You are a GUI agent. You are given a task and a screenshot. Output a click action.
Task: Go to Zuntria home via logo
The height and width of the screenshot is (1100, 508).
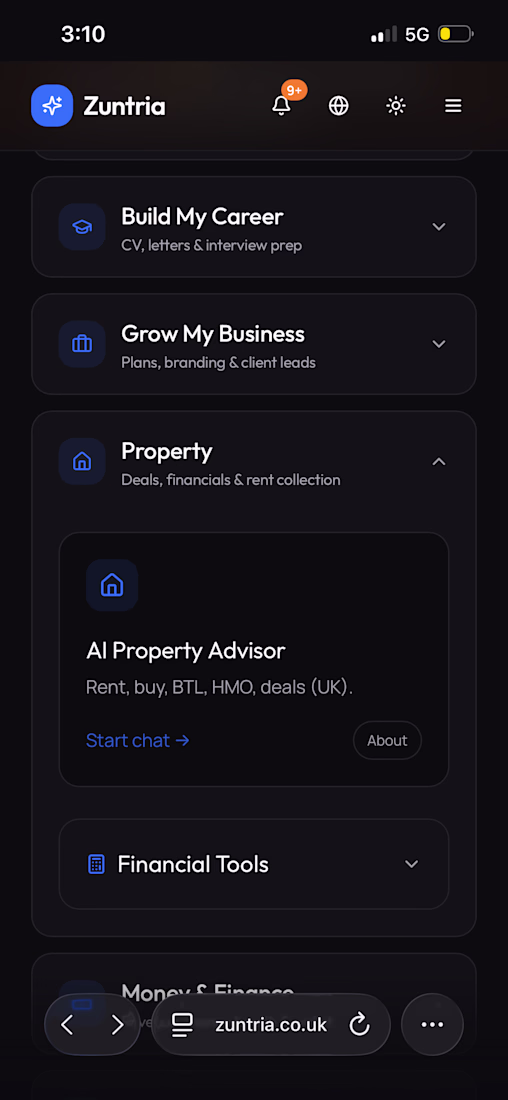[98, 106]
